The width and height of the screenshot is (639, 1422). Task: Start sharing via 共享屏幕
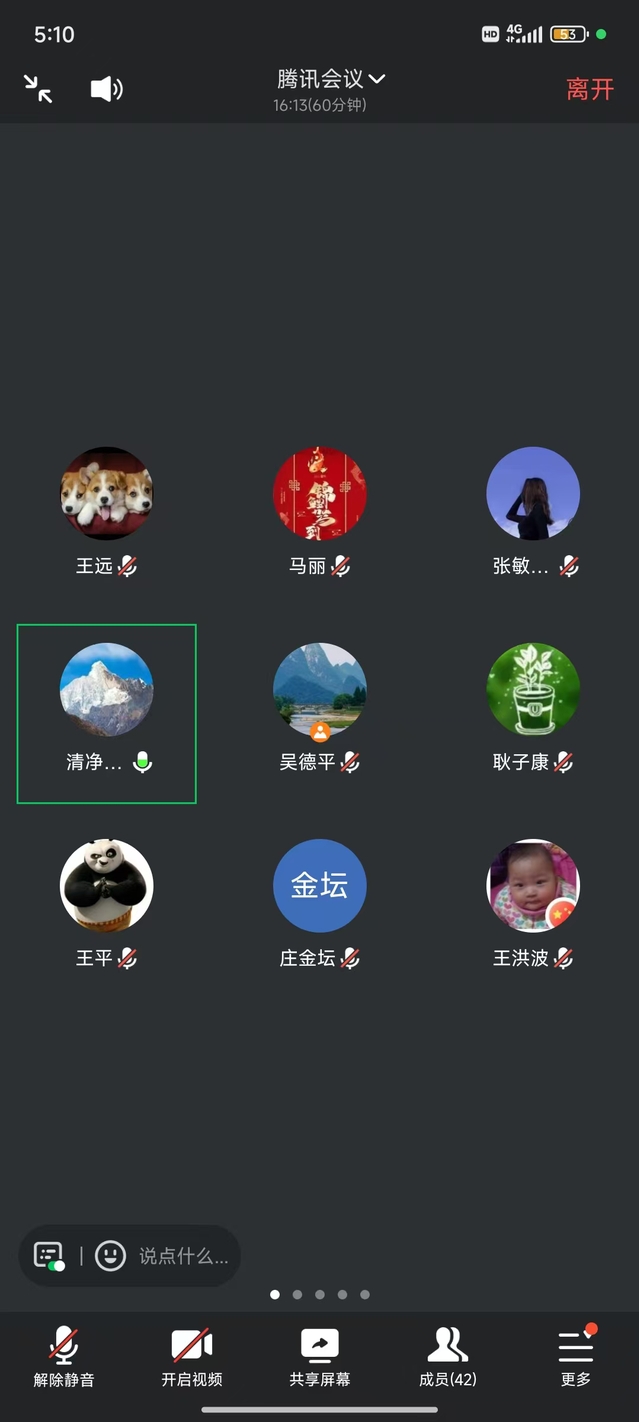point(320,1357)
